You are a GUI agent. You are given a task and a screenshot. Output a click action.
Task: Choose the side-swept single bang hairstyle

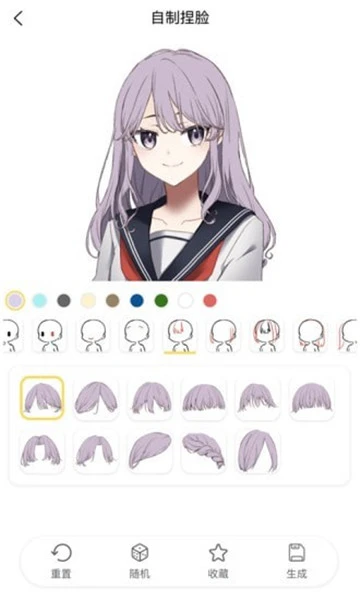pos(150,451)
